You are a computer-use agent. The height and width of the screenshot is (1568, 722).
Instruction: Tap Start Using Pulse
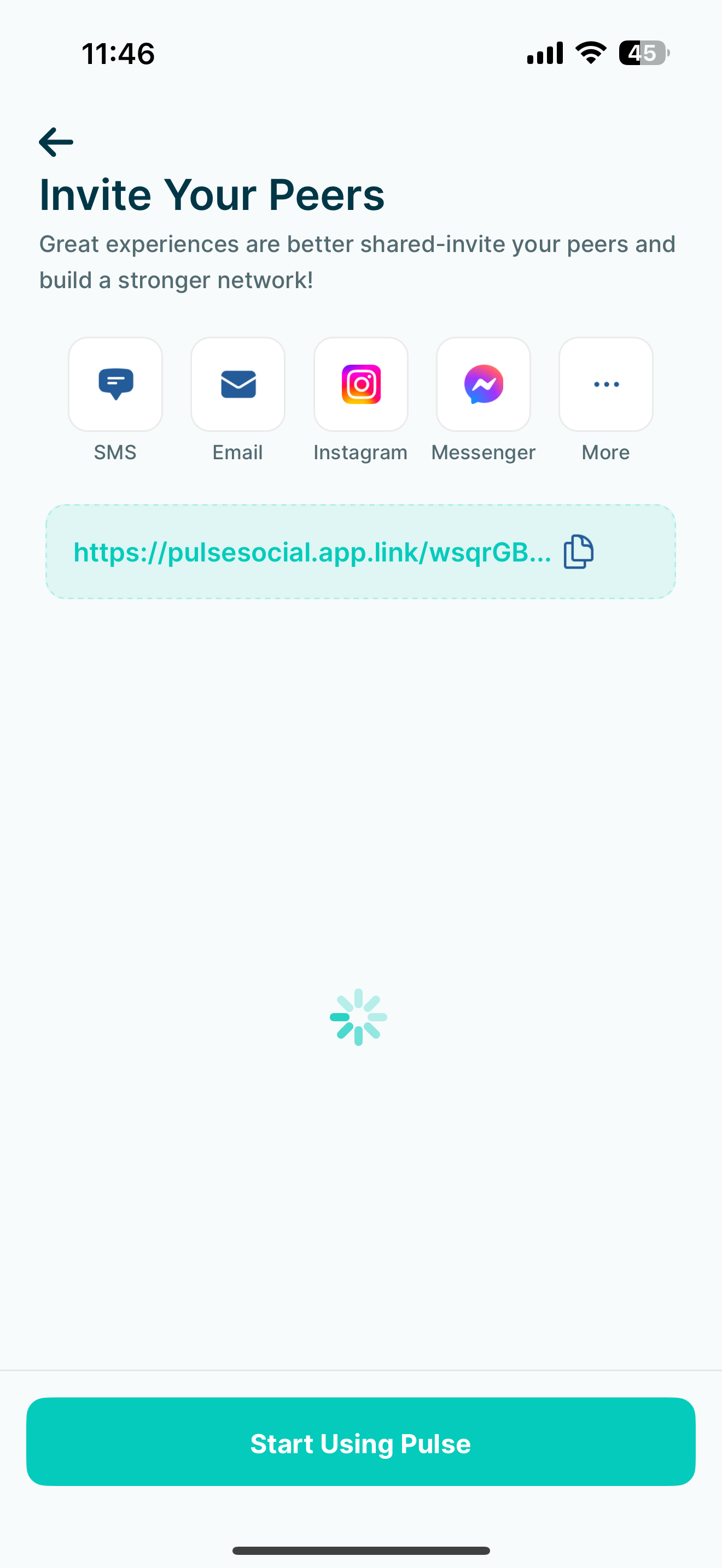(361, 1442)
